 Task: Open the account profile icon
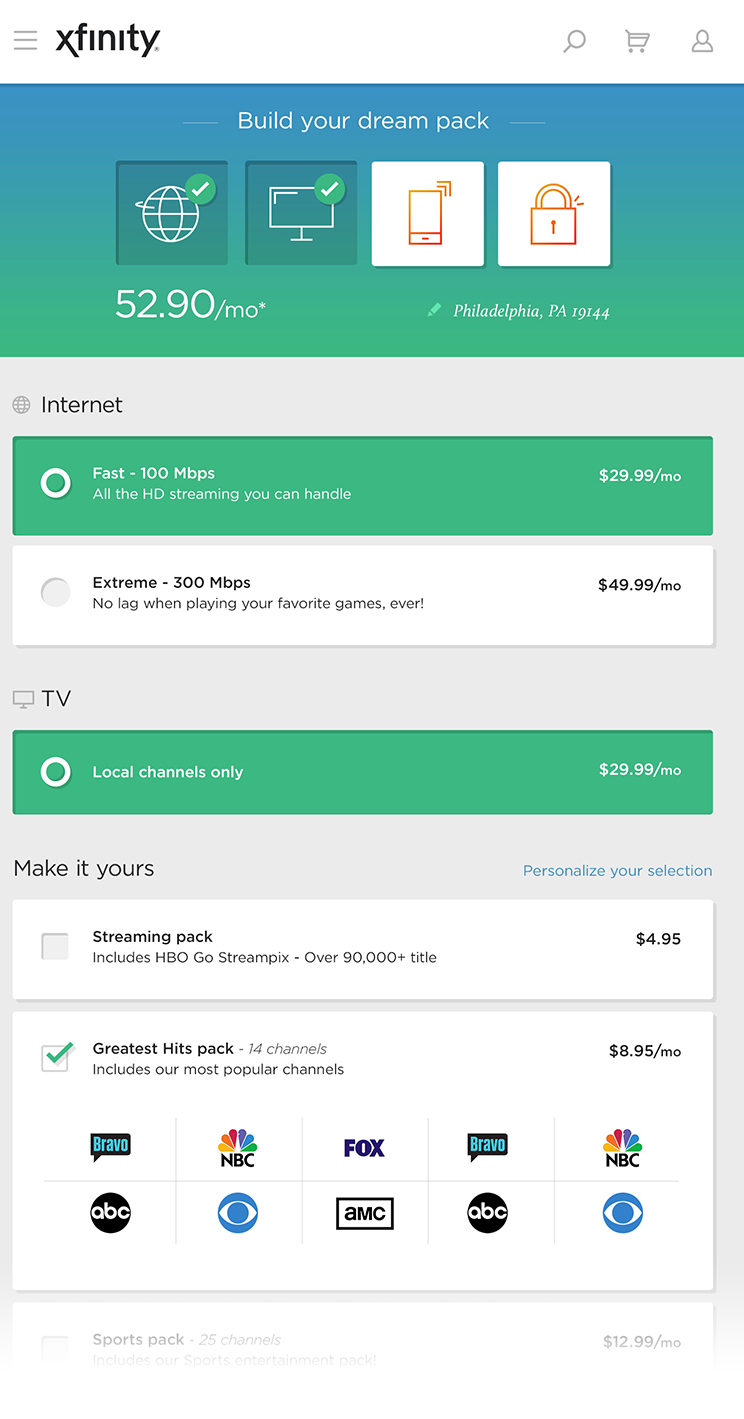703,41
